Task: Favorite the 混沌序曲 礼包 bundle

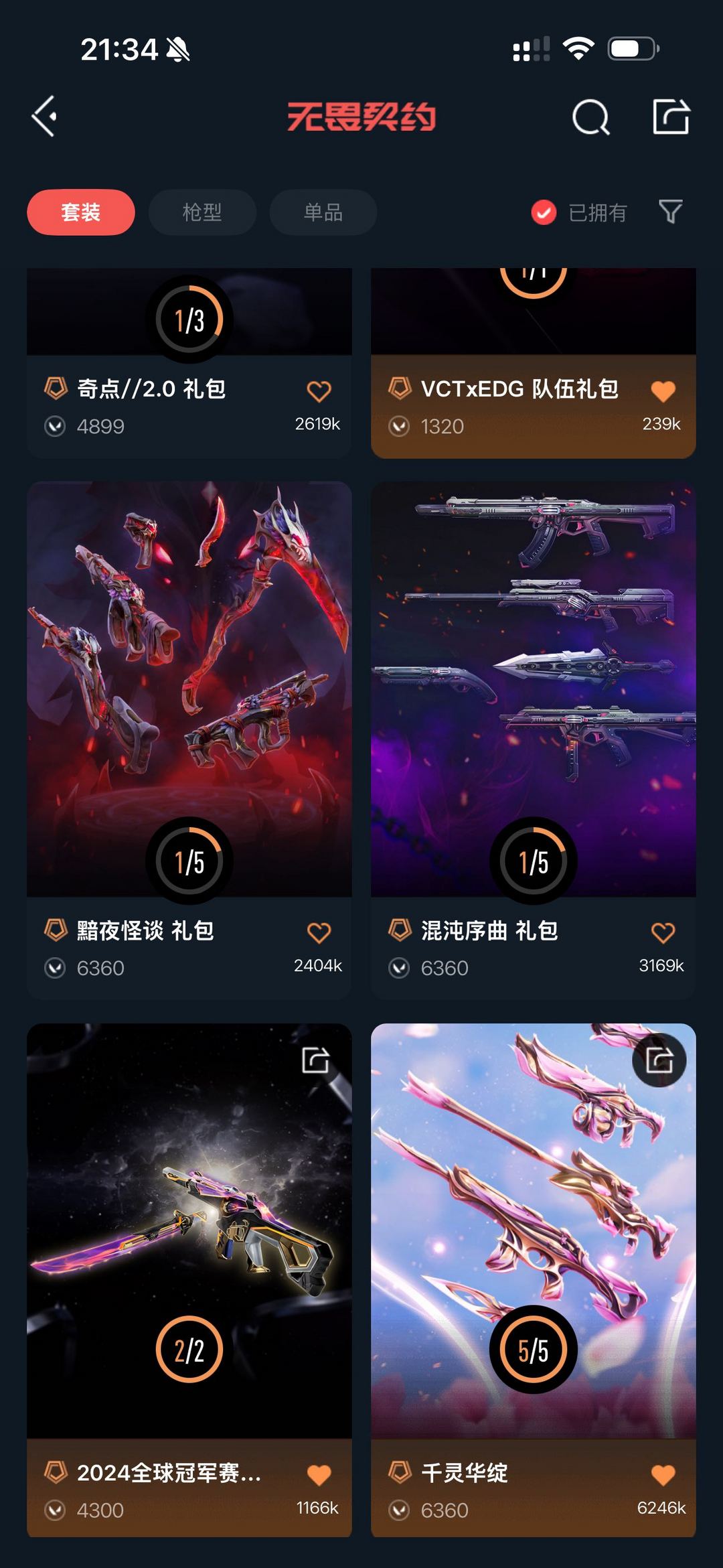Action: pyautogui.click(x=663, y=931)
